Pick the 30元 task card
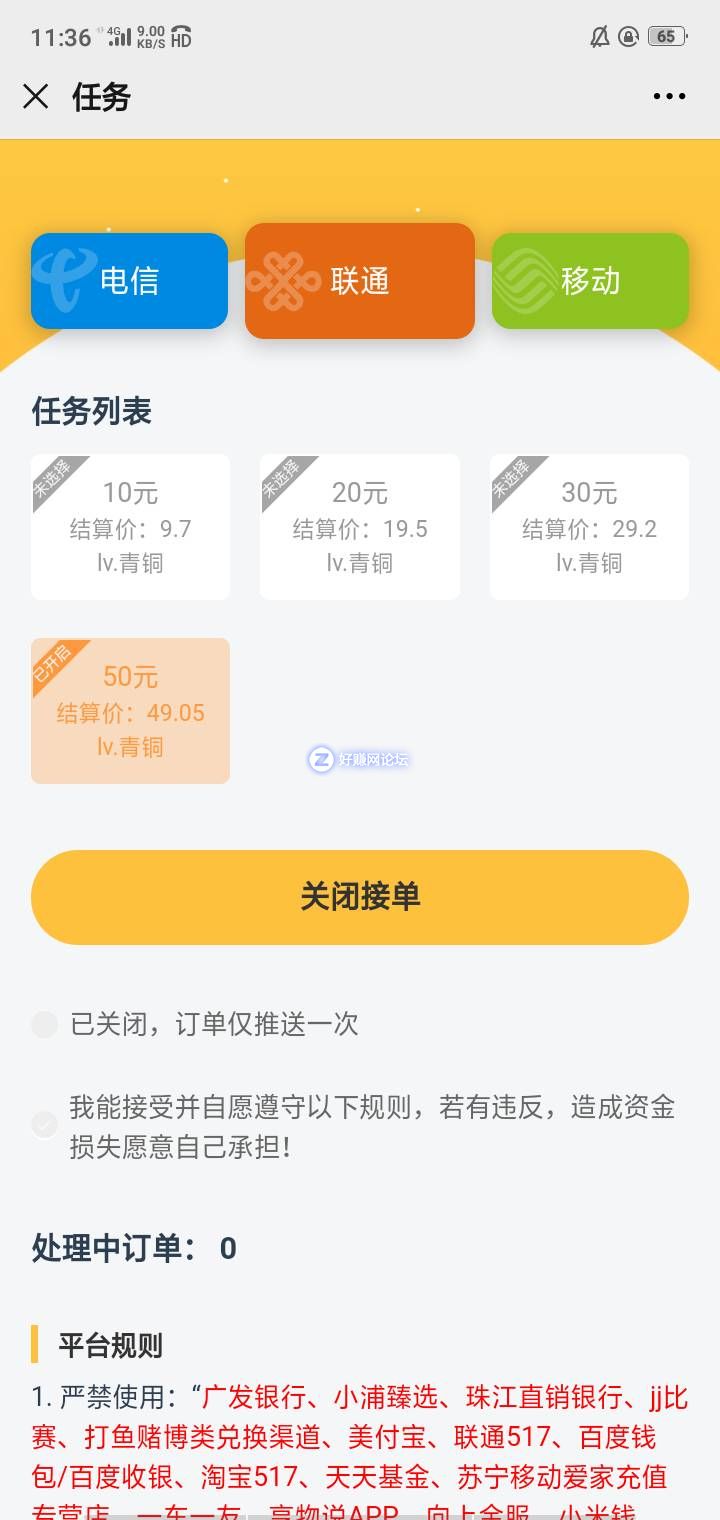The image size is (720, 1520). coord(589,527)
